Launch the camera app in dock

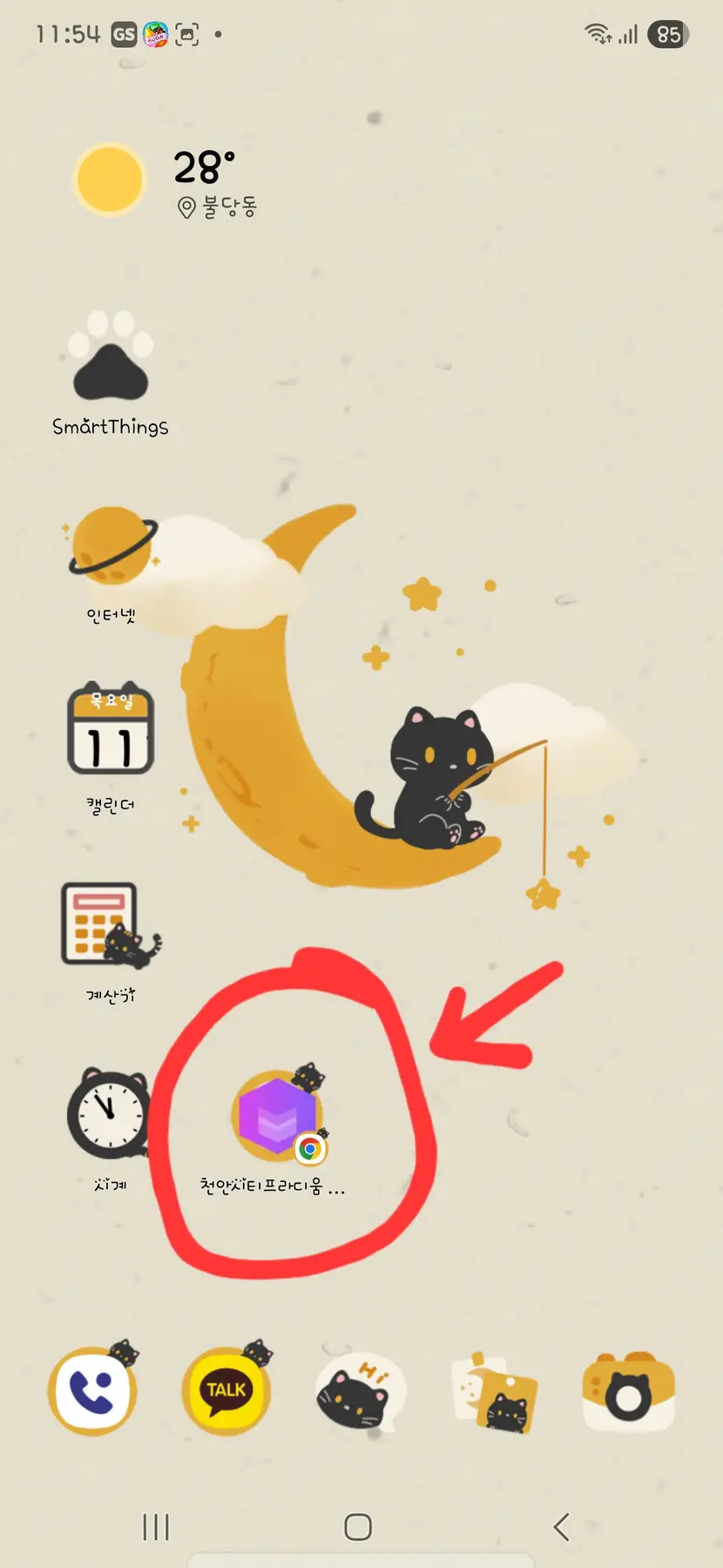coord(628,1392)
